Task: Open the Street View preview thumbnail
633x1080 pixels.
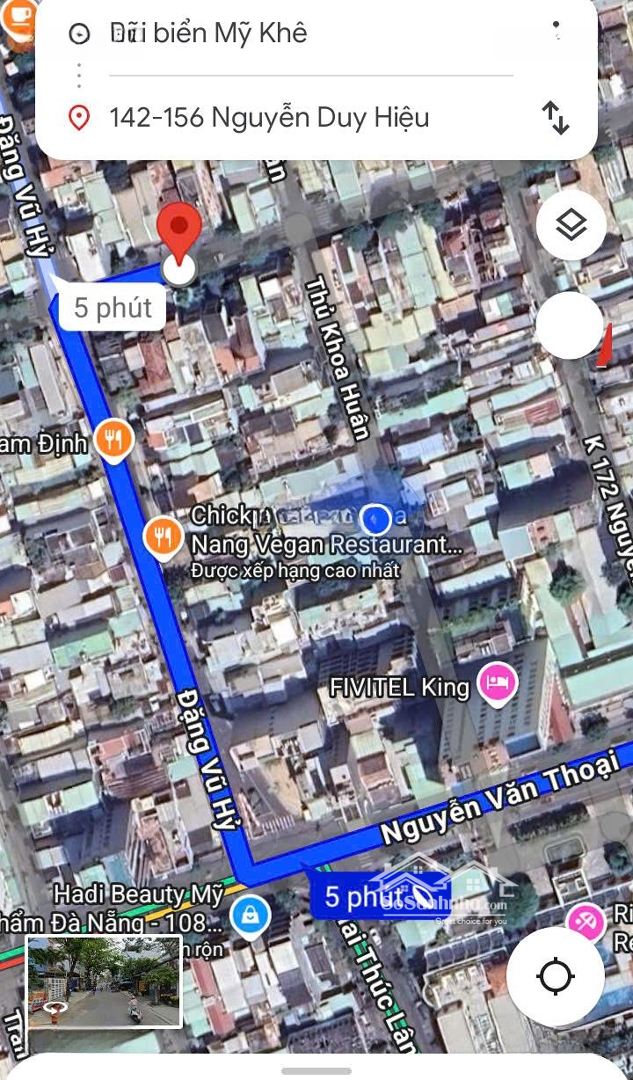Action: coord(104,982)
